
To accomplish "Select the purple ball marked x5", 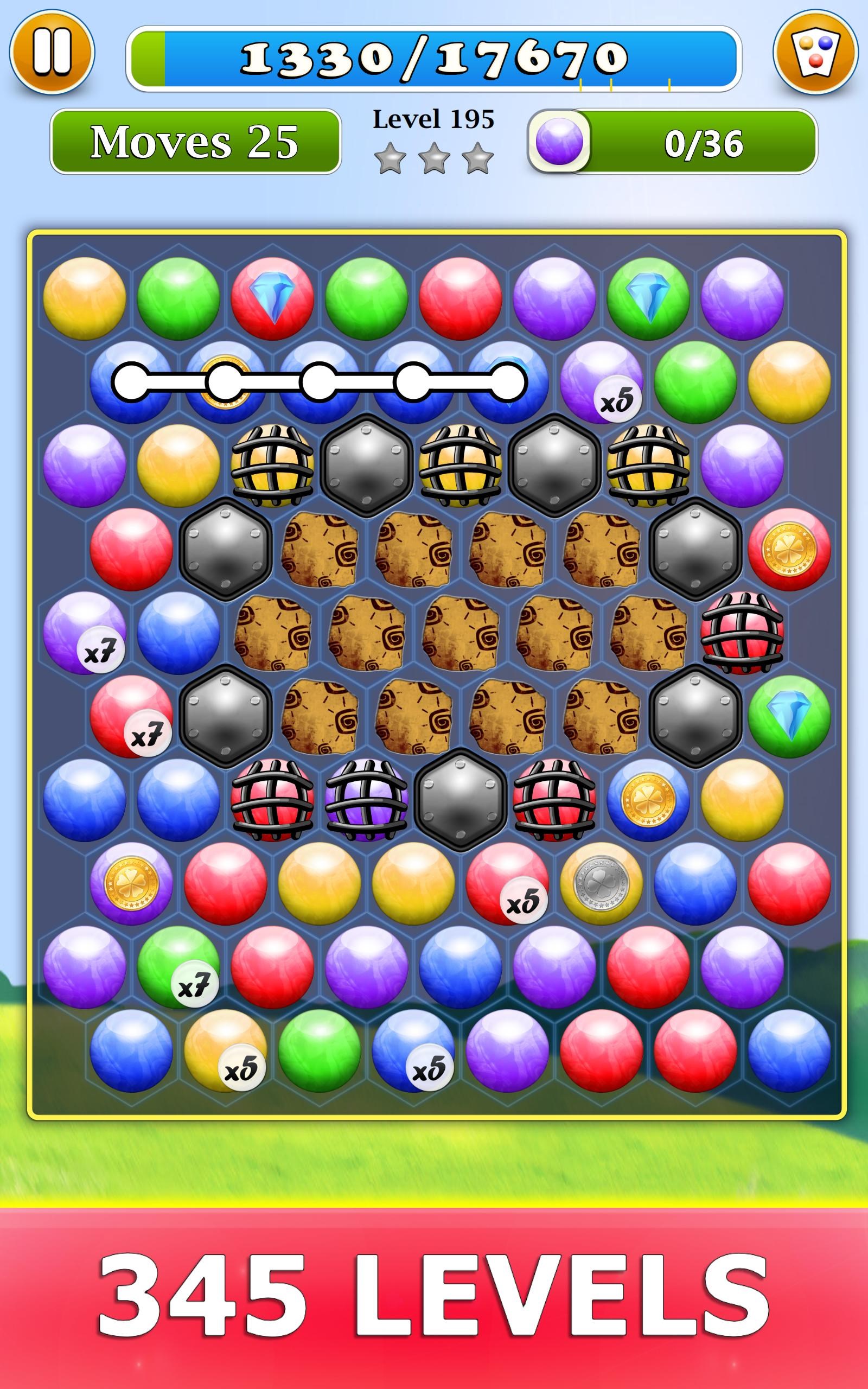I will pos(602,383).
